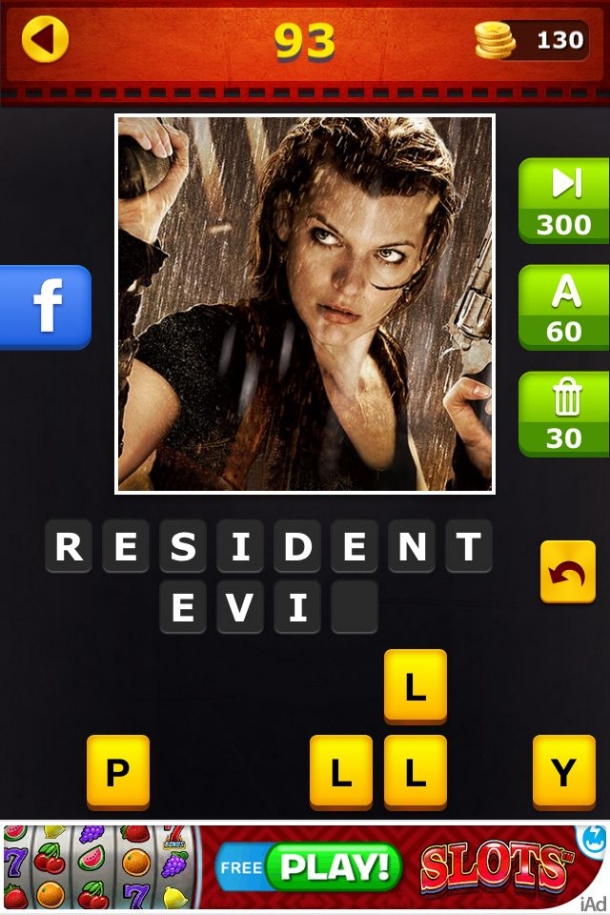Undo the last letter with the arrow button
Screen dimensions: 610x915
[x=567, y=571]
